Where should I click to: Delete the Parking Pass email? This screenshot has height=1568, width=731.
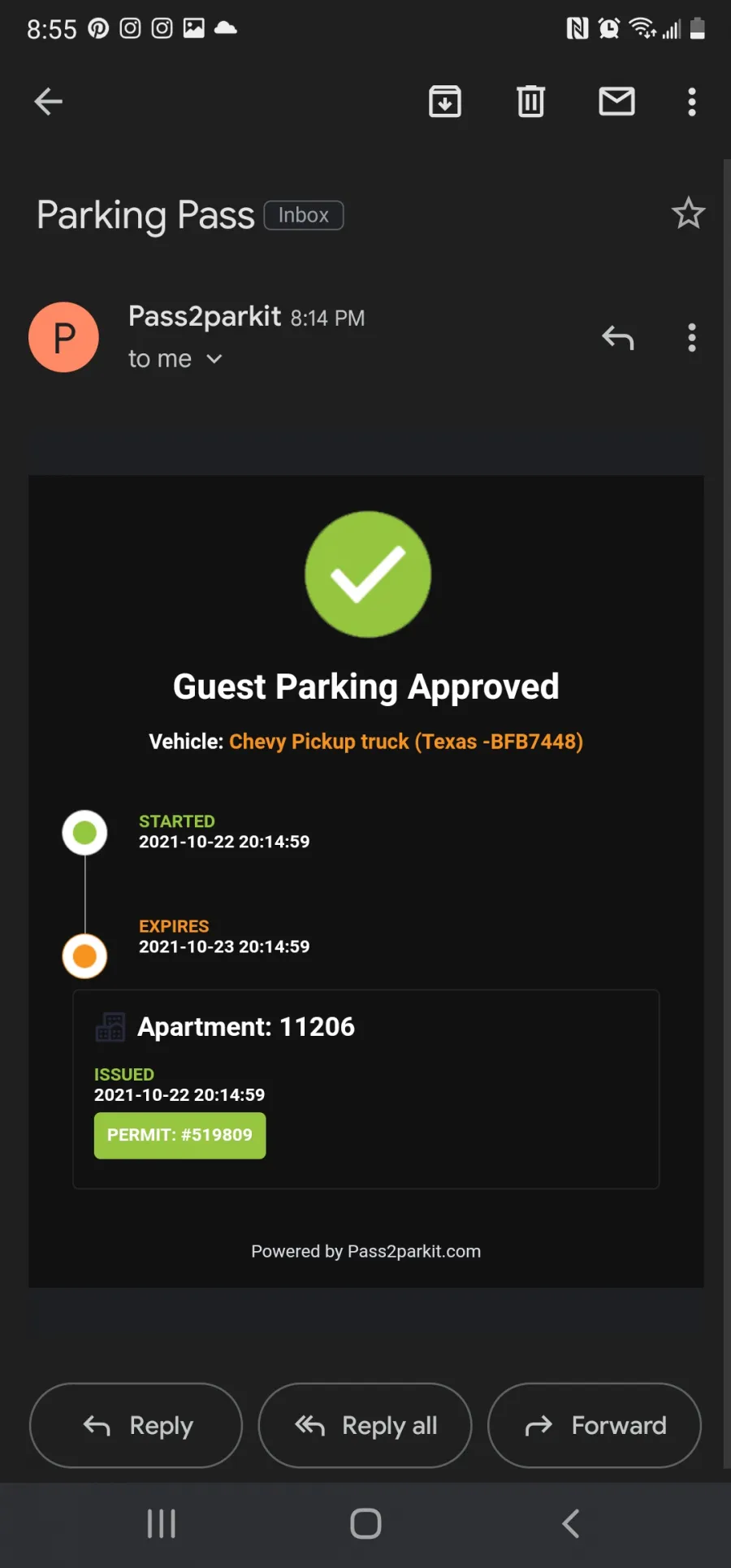[x=531, y=102]
